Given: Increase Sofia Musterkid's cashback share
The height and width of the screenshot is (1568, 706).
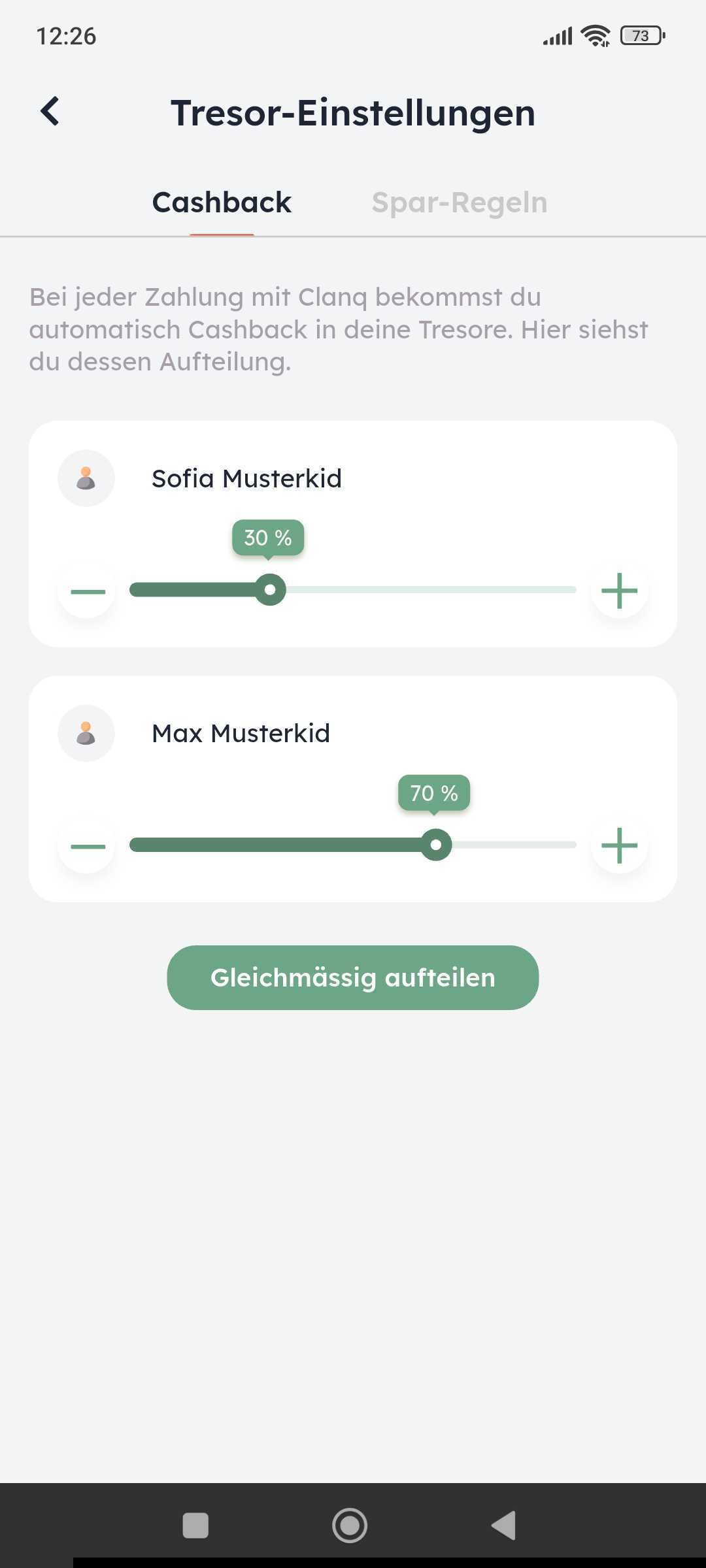Looking at the screenshot, I should (618, 591).
